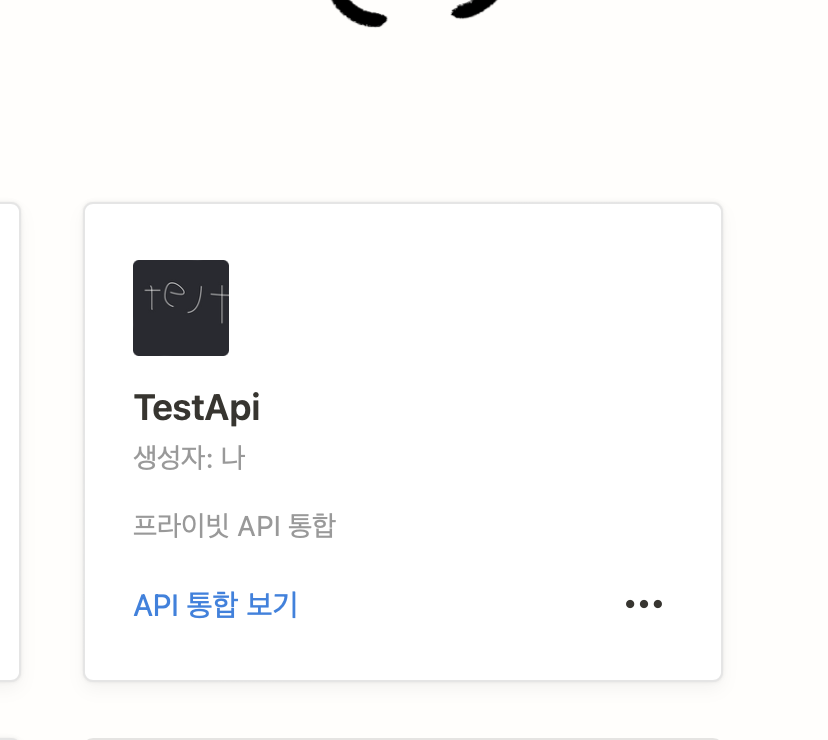828x740 pixels.
Task: Open the three-dot menu on TestApi card
Action: coord(643,604)
